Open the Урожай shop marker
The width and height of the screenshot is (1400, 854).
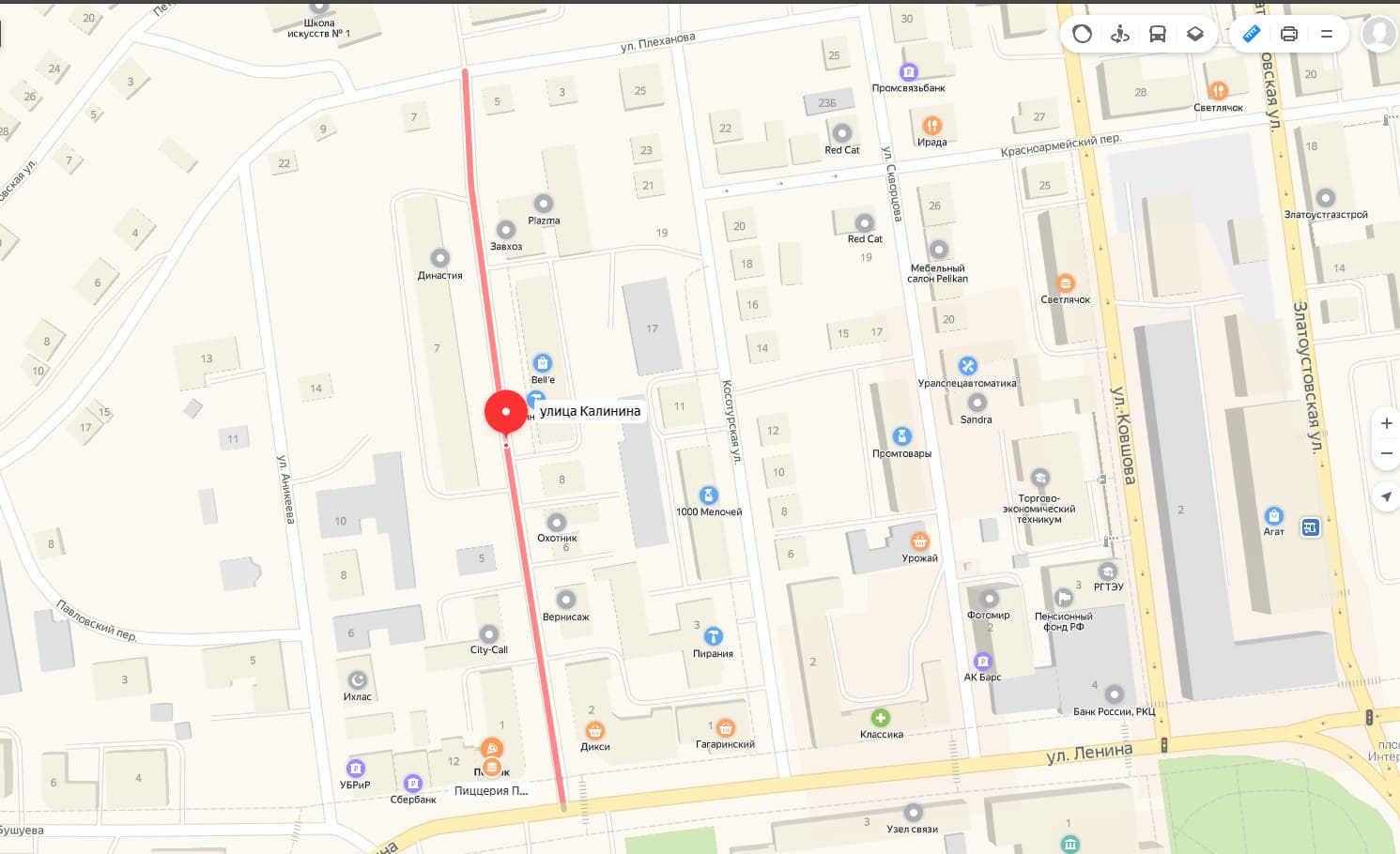(919, 541)
